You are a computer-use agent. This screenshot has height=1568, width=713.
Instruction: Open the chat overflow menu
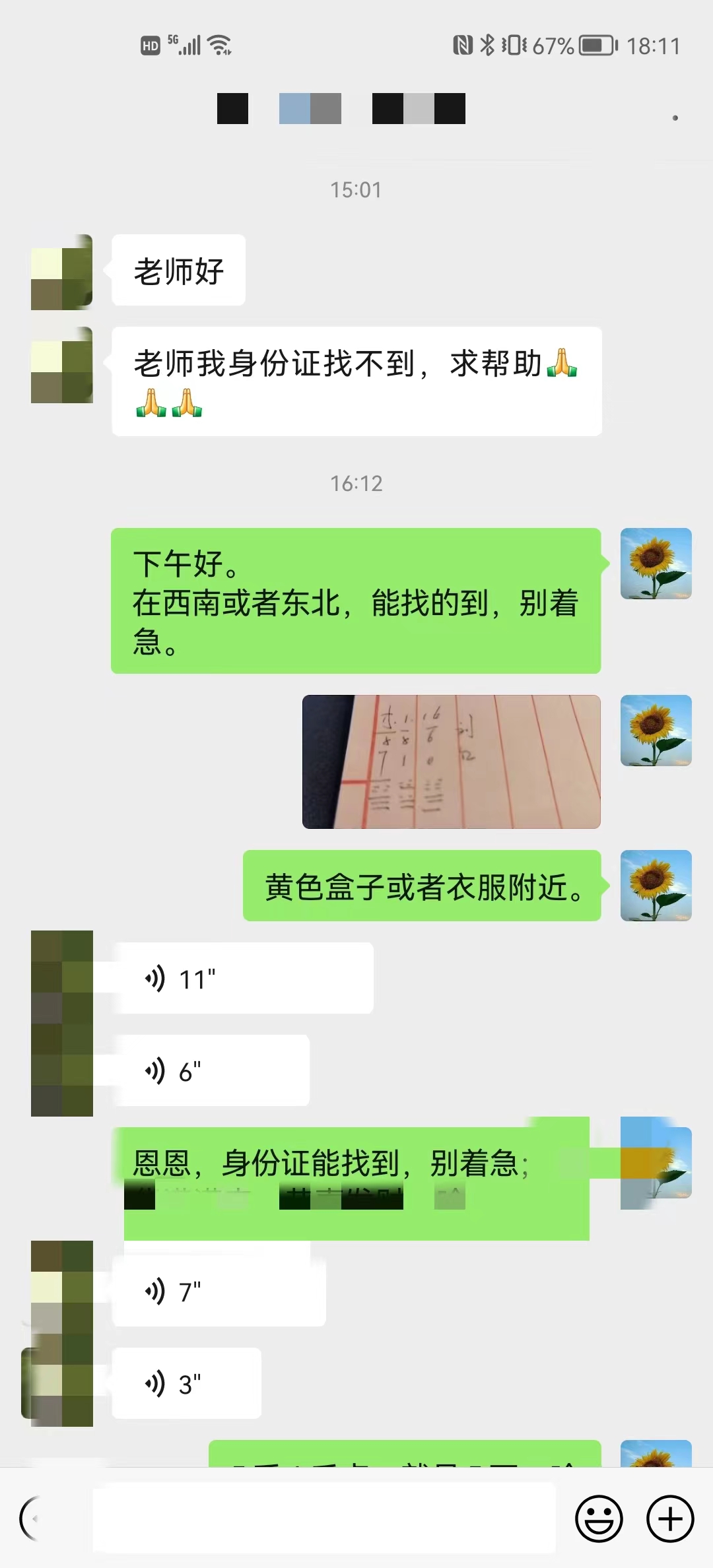tap(675, 118)
